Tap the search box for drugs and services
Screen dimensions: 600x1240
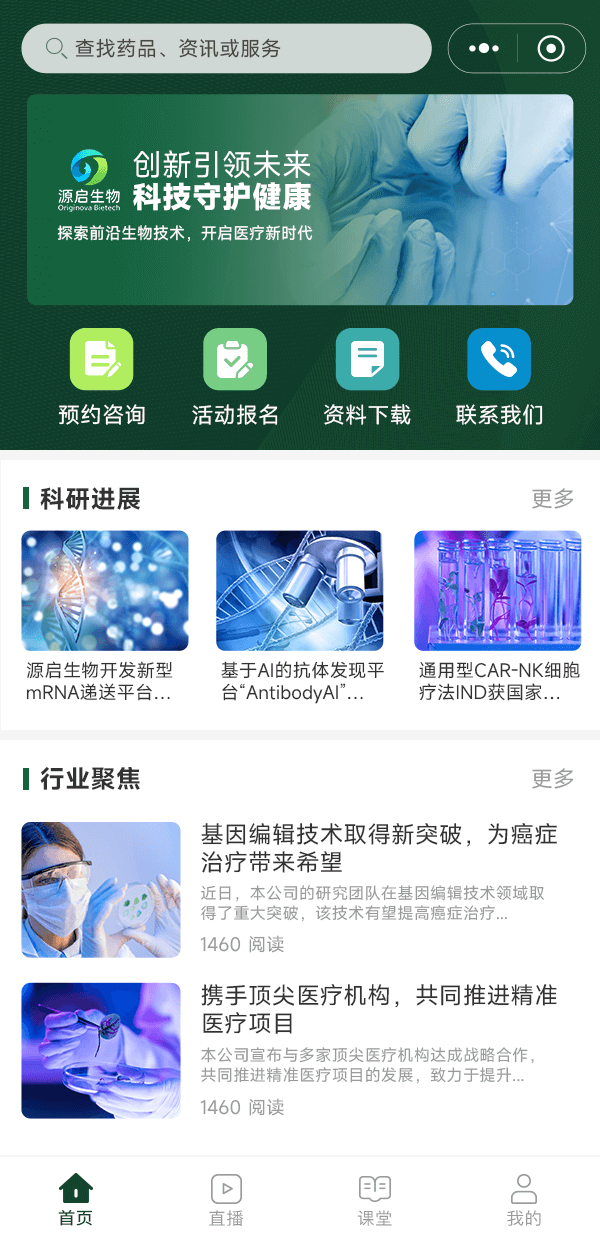coord(226,48)
